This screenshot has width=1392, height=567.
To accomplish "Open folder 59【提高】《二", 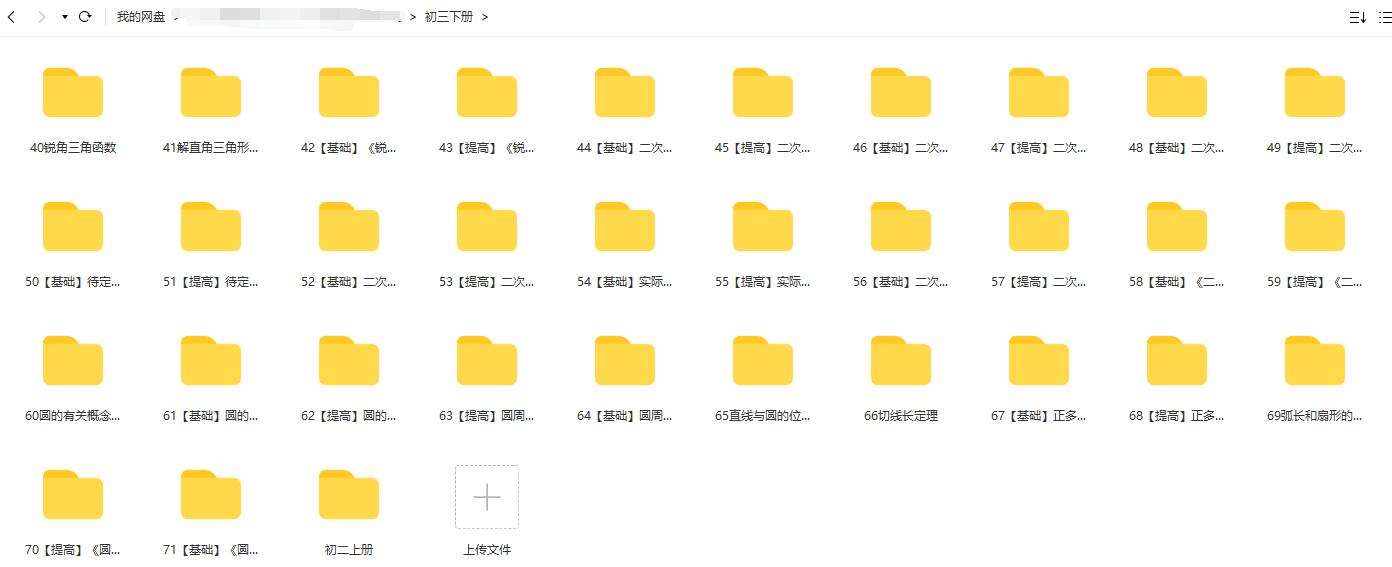I will point(1315,228).
